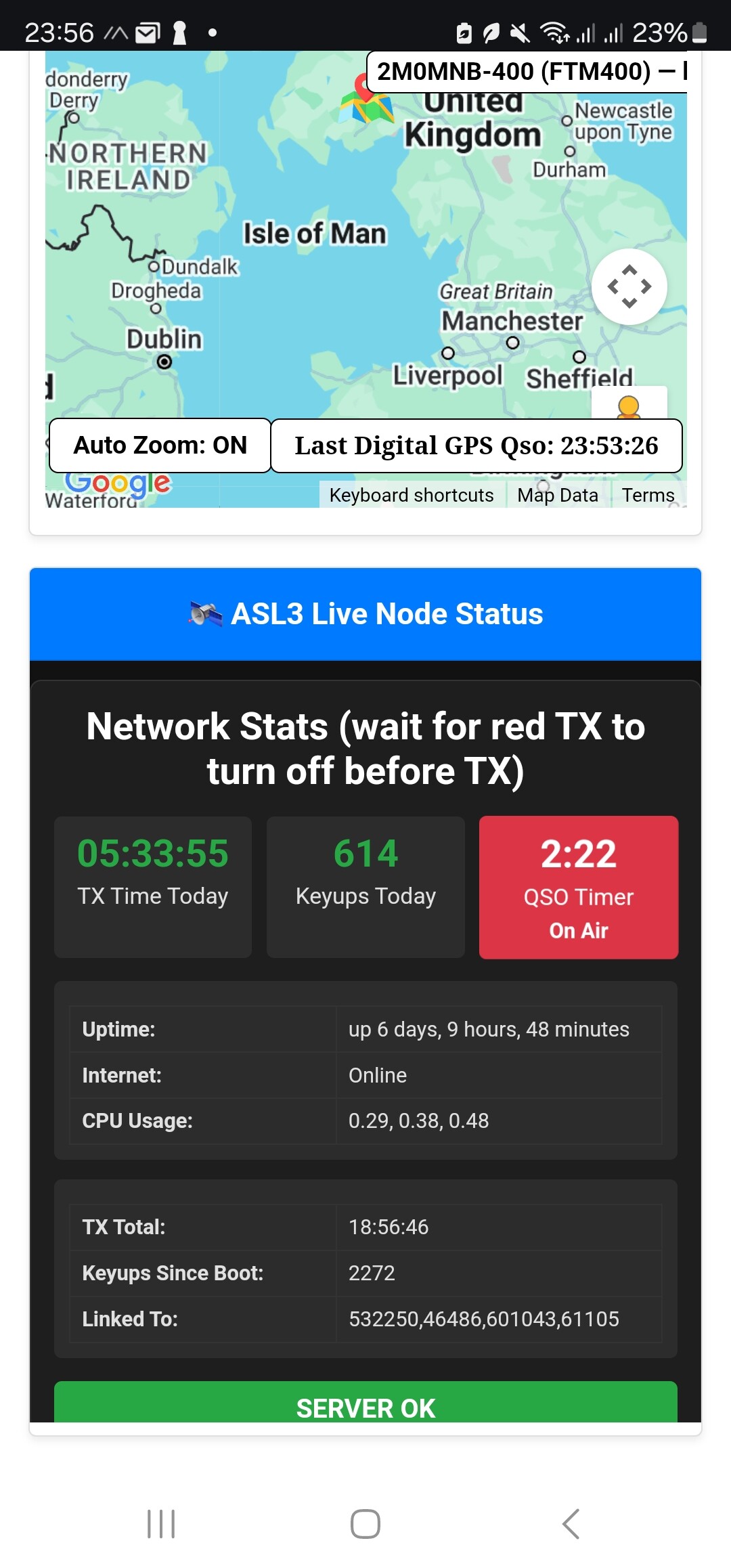Go back with the system back button

pos(571,1523)
